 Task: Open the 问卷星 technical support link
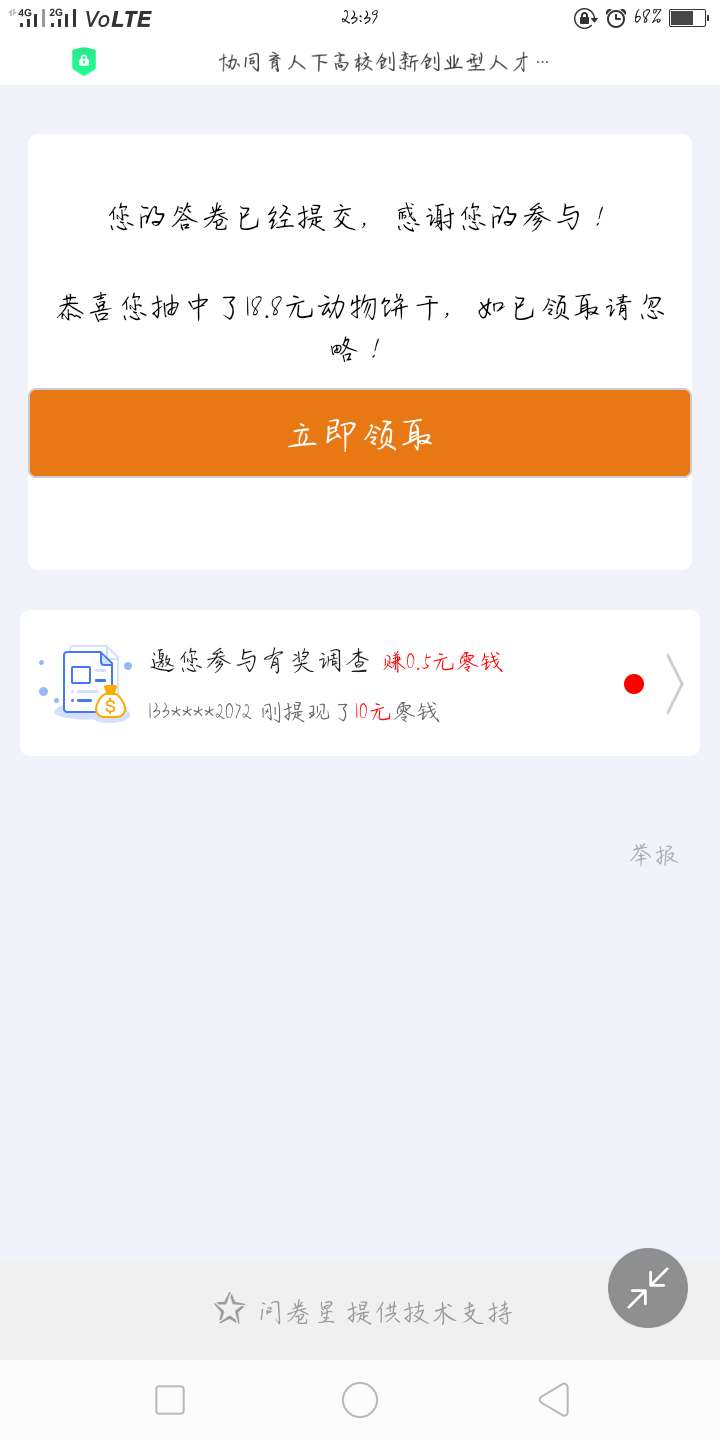(365, 1311)
